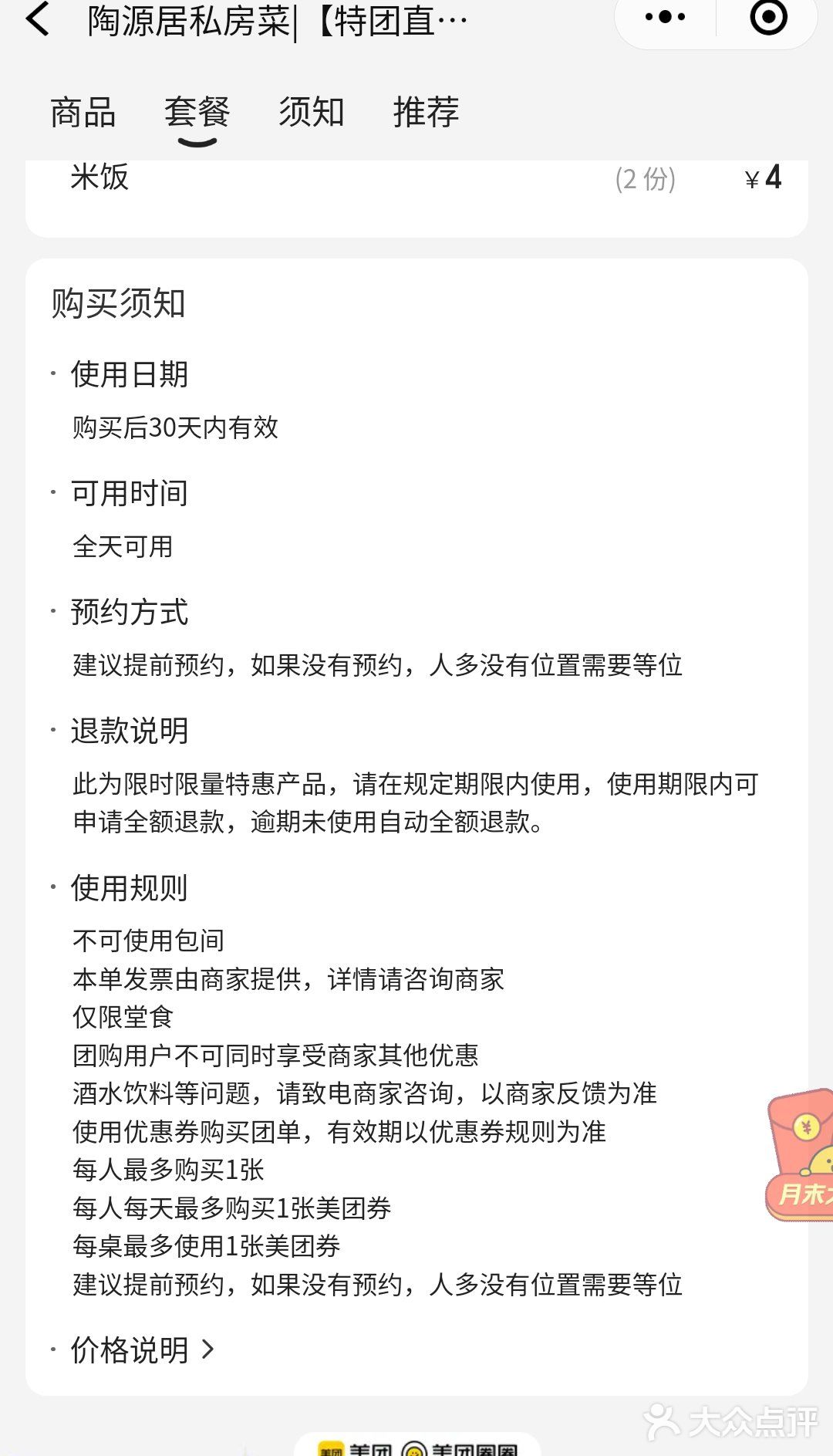The height and width of the screenshot is (1456, 833).
Task: Switch to the 商品 tab
Action: (82, 113)
